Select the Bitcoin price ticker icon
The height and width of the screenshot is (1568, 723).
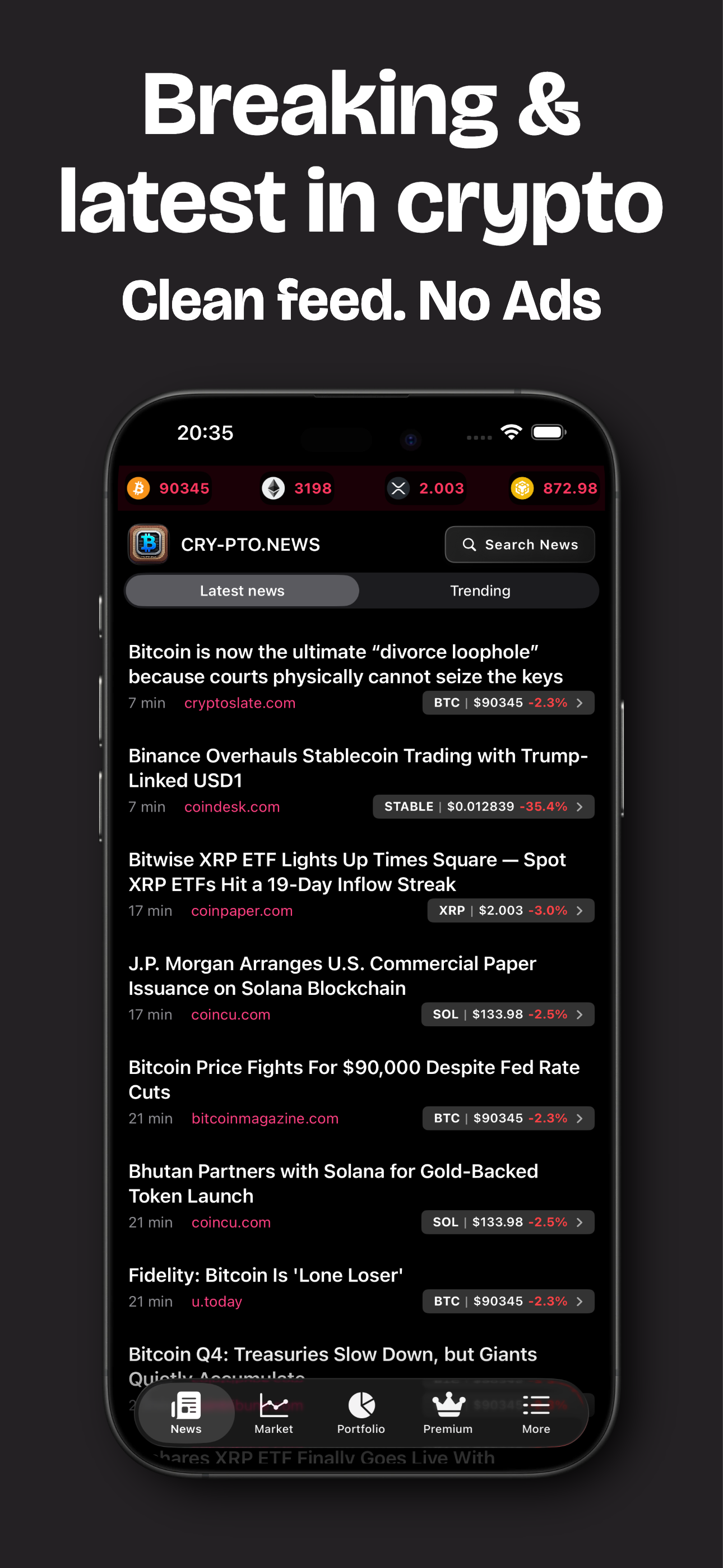coord(139,488)
